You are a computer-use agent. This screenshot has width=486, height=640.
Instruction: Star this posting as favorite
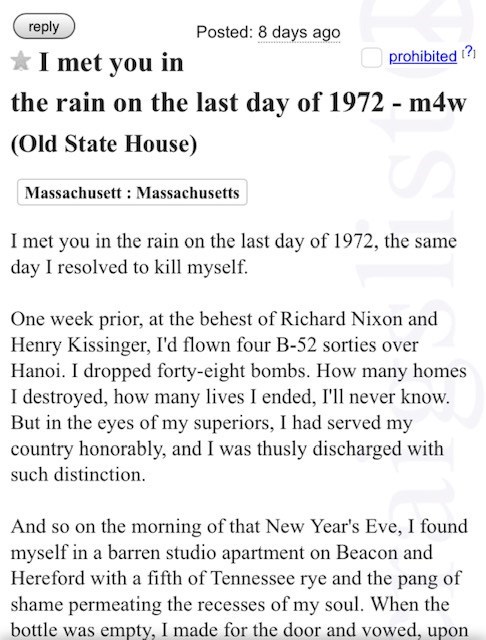pyautogui.click(x=21, y=62)
